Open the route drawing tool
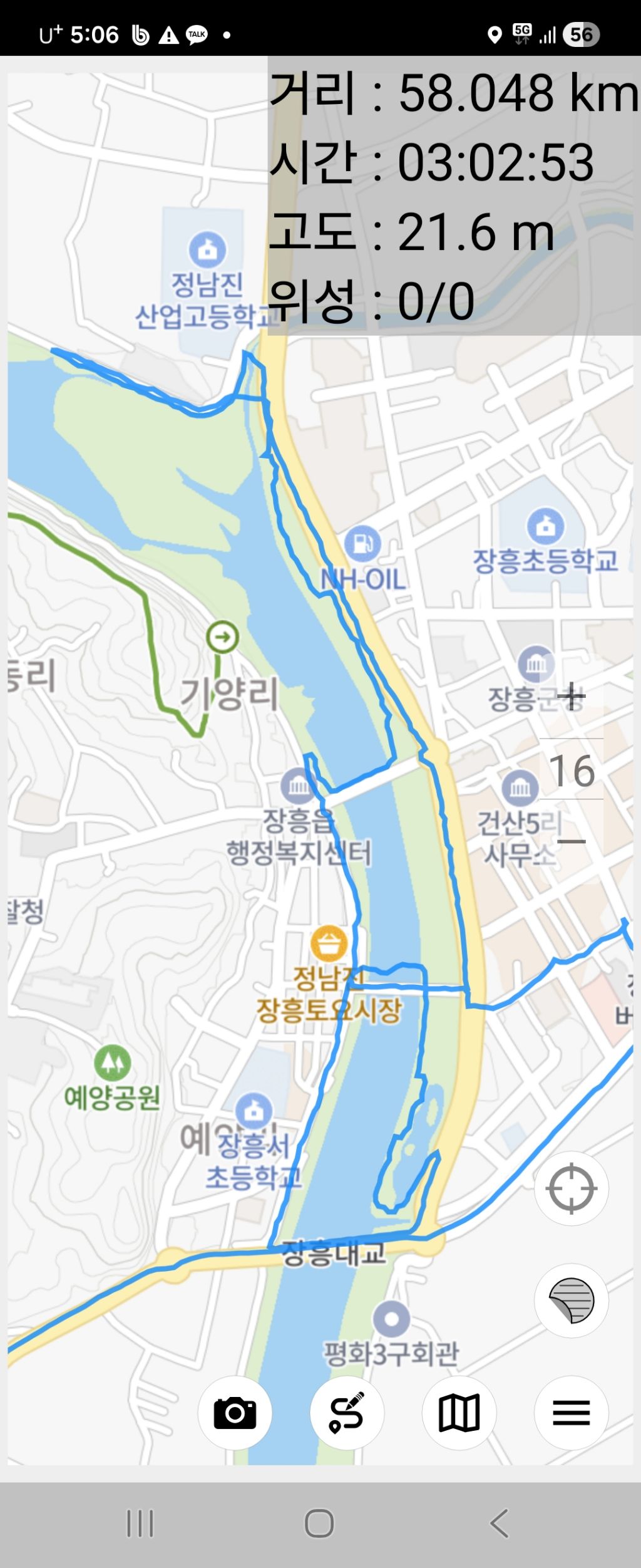The height and width of the screenshot is (1568, 641). tap(347, 1413)
